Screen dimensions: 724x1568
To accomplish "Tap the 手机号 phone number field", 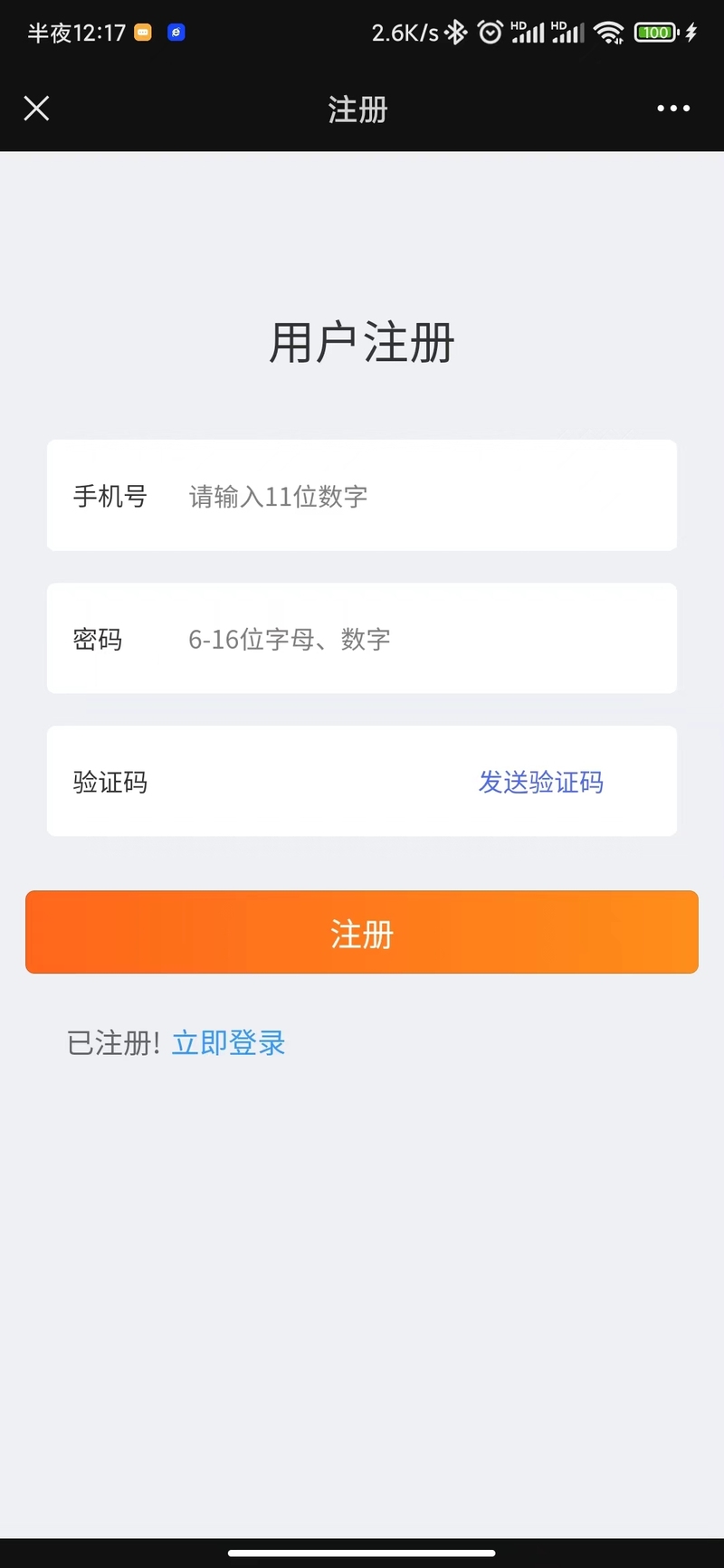I will point(362,495).
